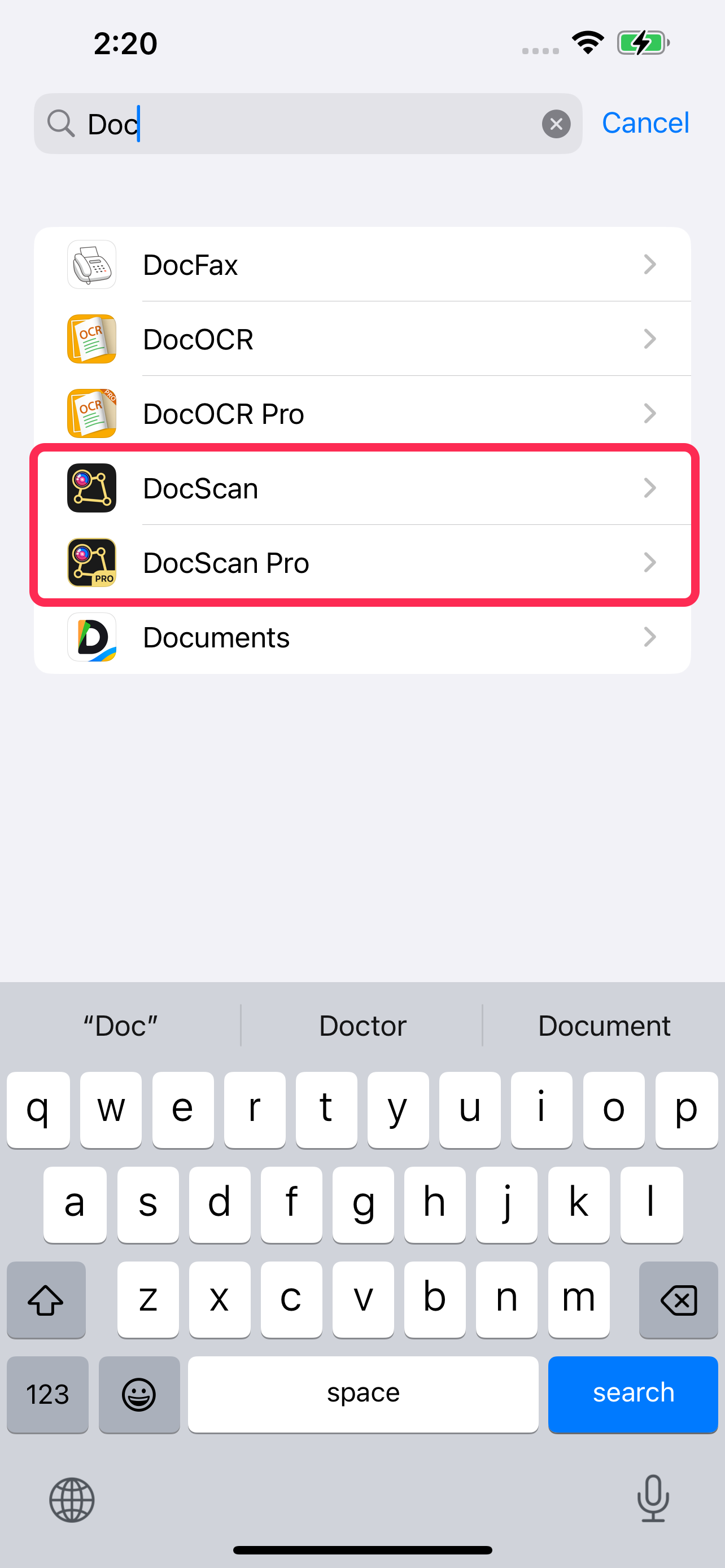Hit the blue search key
The height and width of the screenshot is (1568, 725).
point(632,1394)
